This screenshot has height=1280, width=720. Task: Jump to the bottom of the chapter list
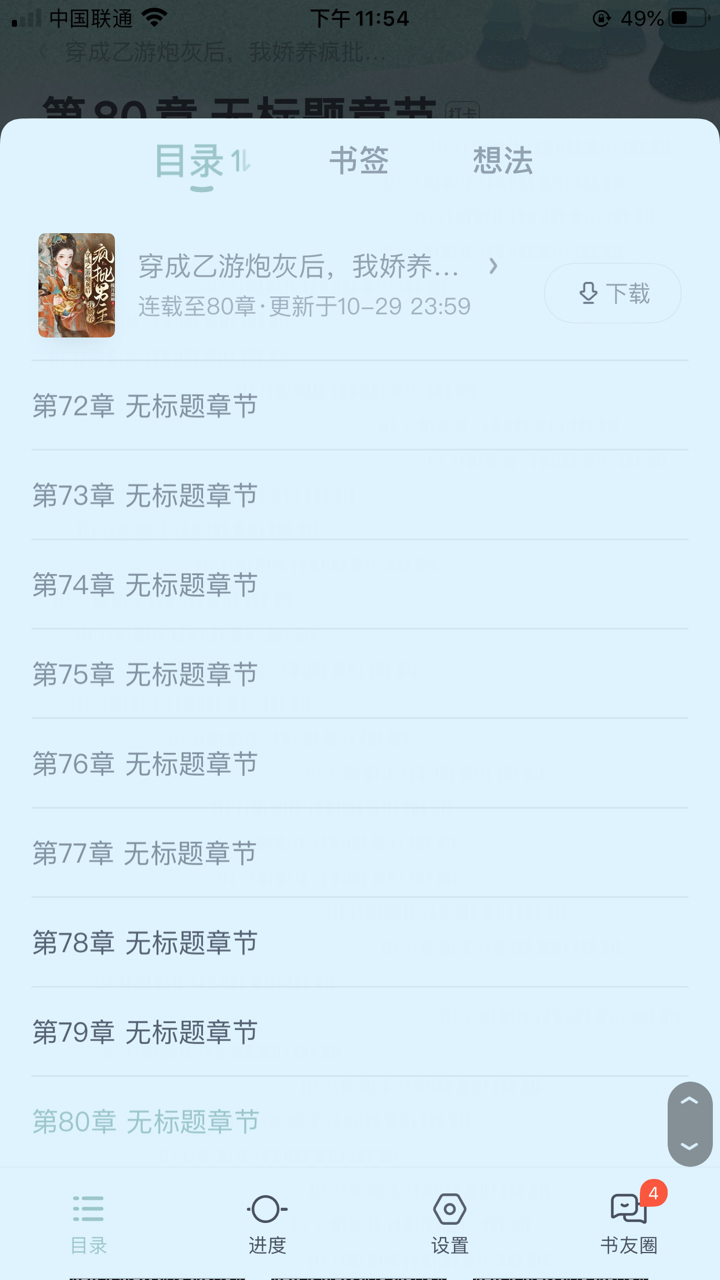pyautogui.click(x=689, y=1146)
